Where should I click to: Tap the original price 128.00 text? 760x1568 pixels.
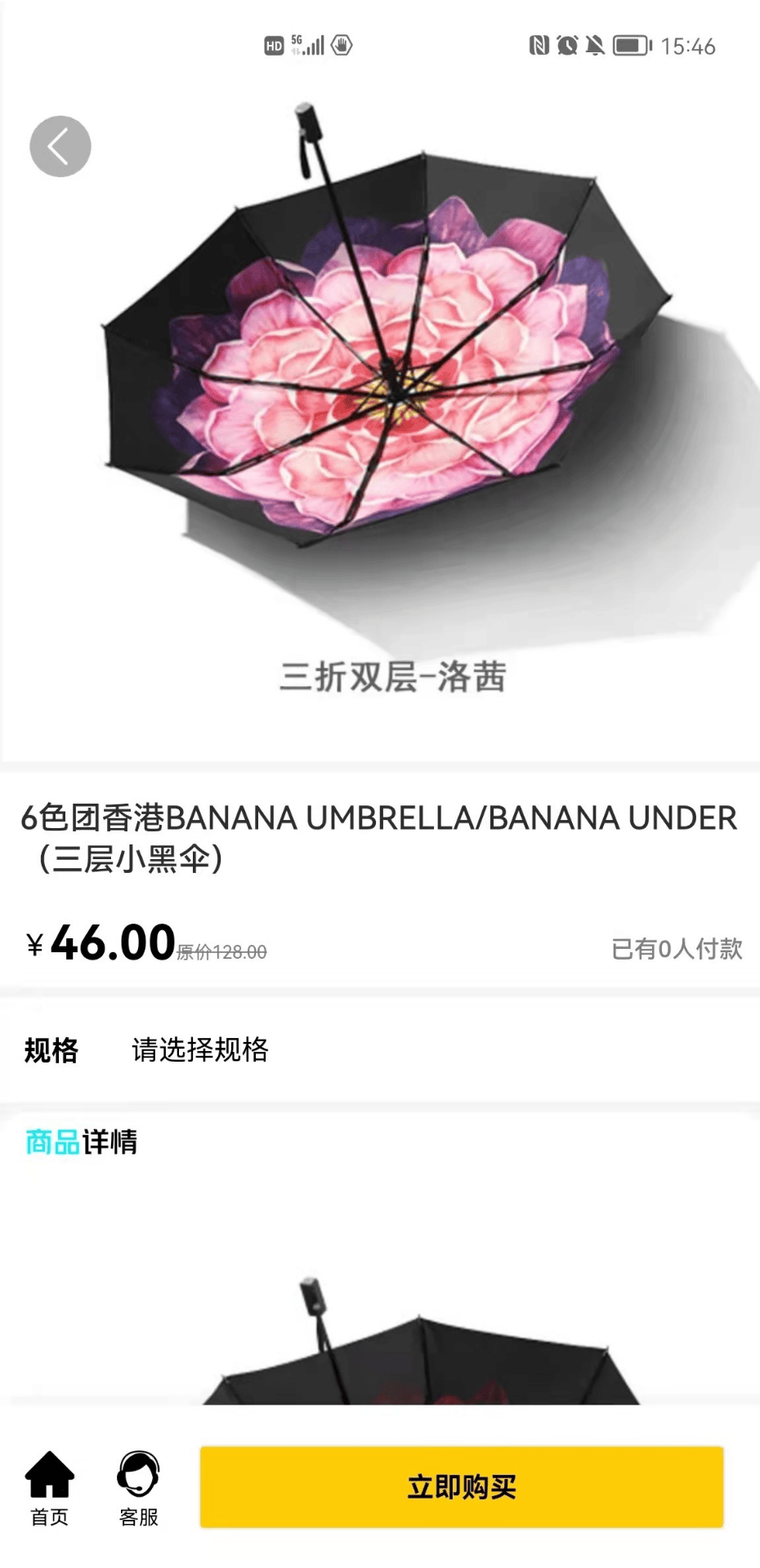click(221, 951)
